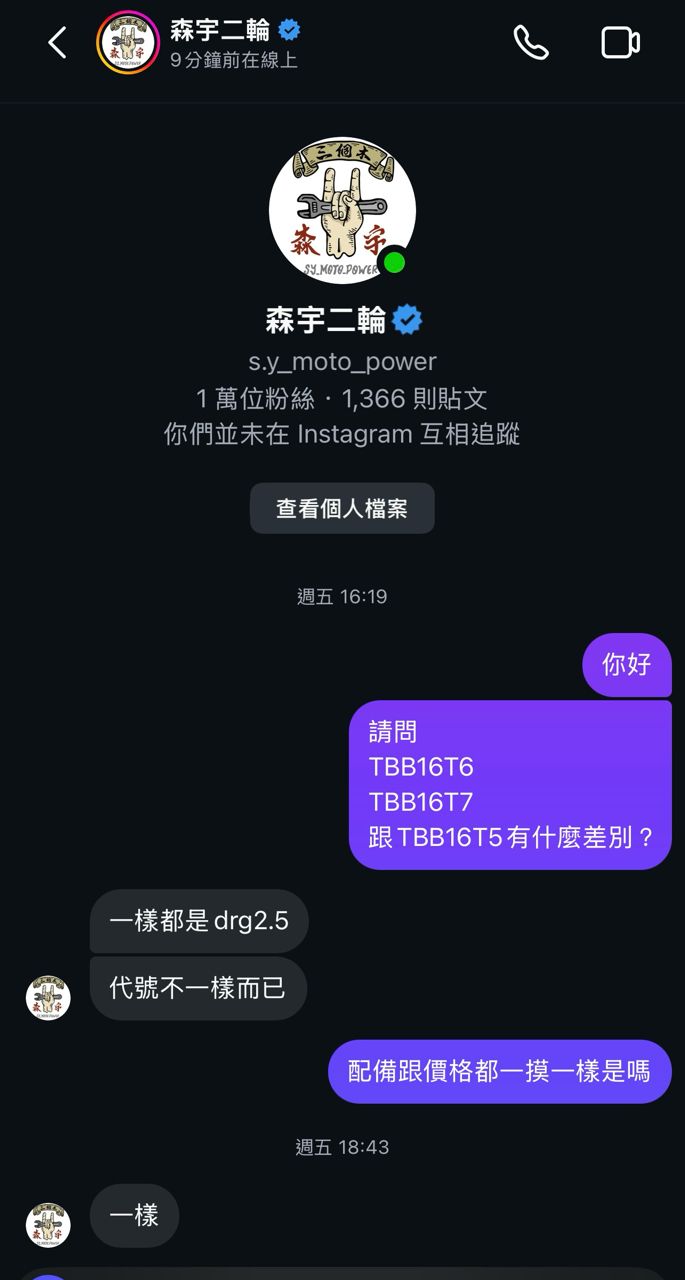Viewport: 685px width, 1280px height.
Task: Tap the 查看個人檔案 button
Action: (342, 508)
